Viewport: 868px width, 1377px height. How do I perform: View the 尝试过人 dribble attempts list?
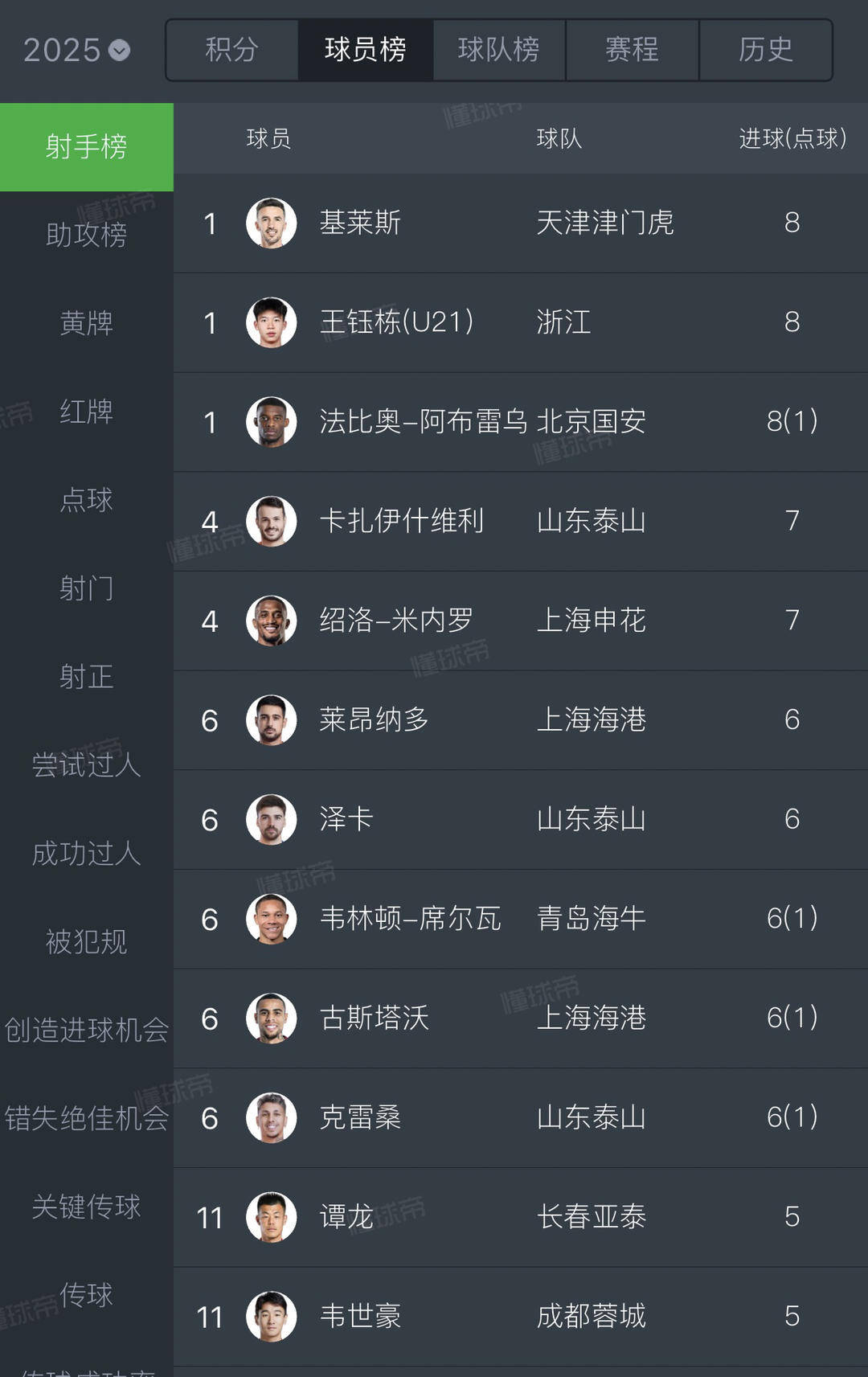click(x=86, y=766)
